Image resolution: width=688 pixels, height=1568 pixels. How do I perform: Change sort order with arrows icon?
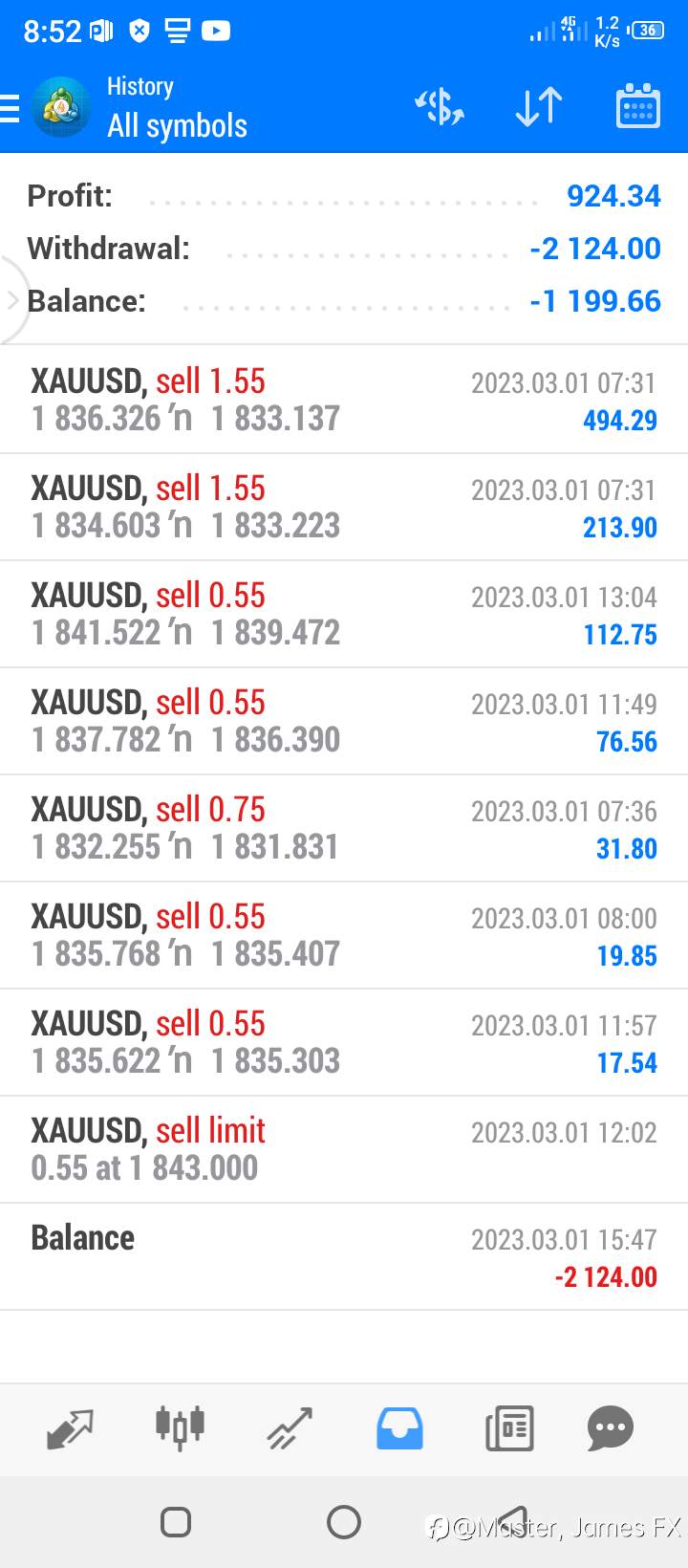coord(539,106)
